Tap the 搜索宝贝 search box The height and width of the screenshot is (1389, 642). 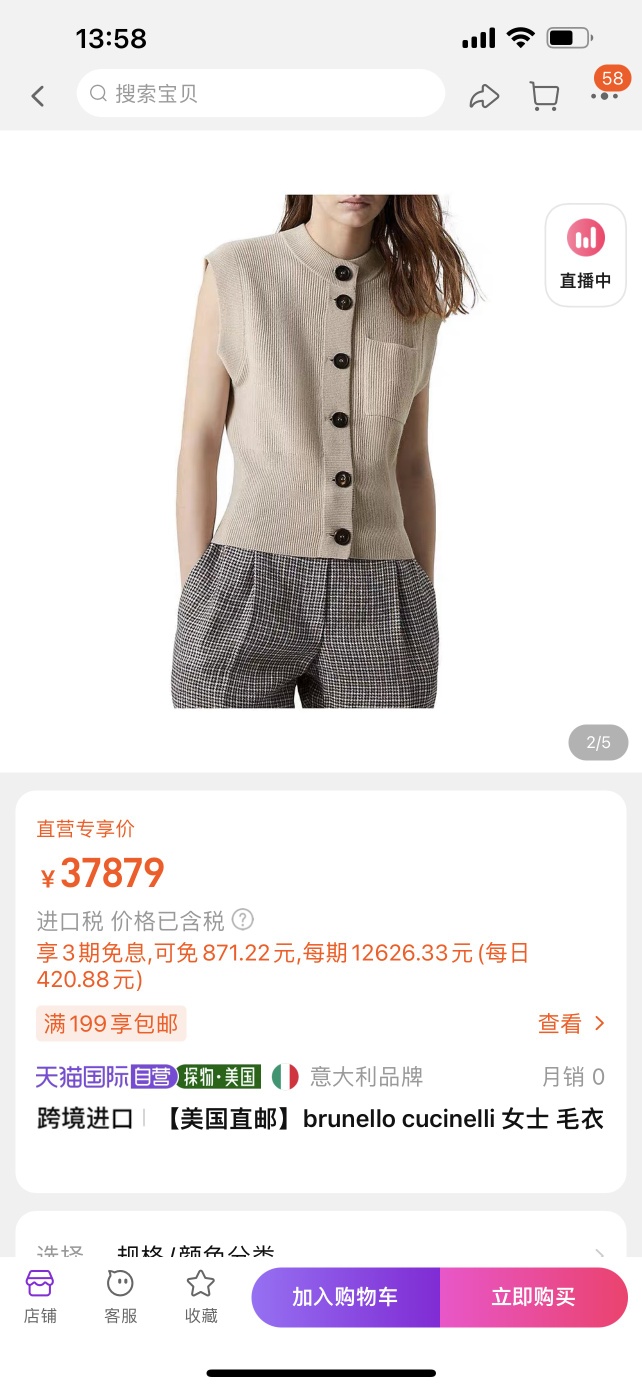point(260,94)
